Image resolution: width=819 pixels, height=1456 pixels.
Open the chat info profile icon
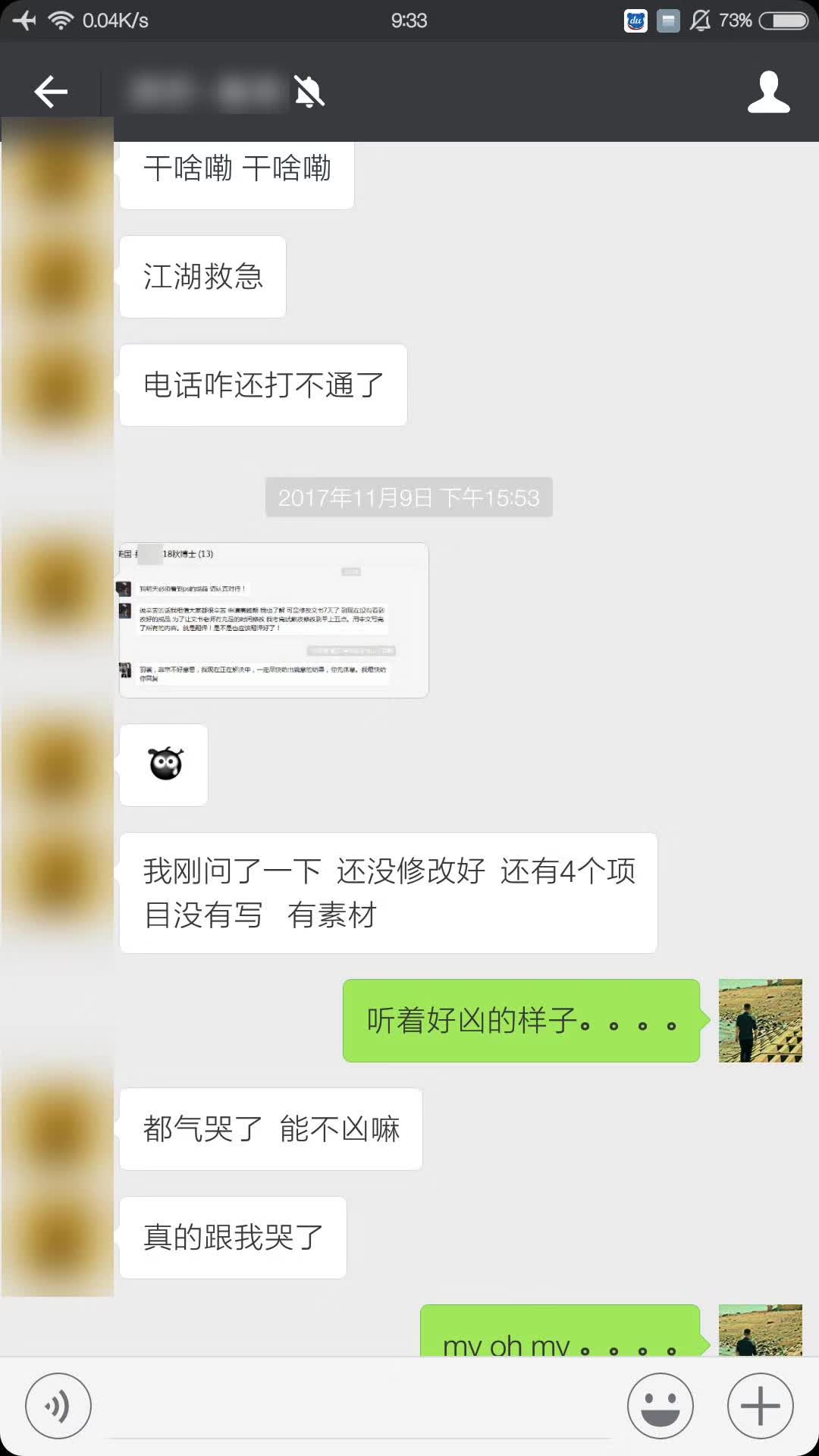[768, 92]
